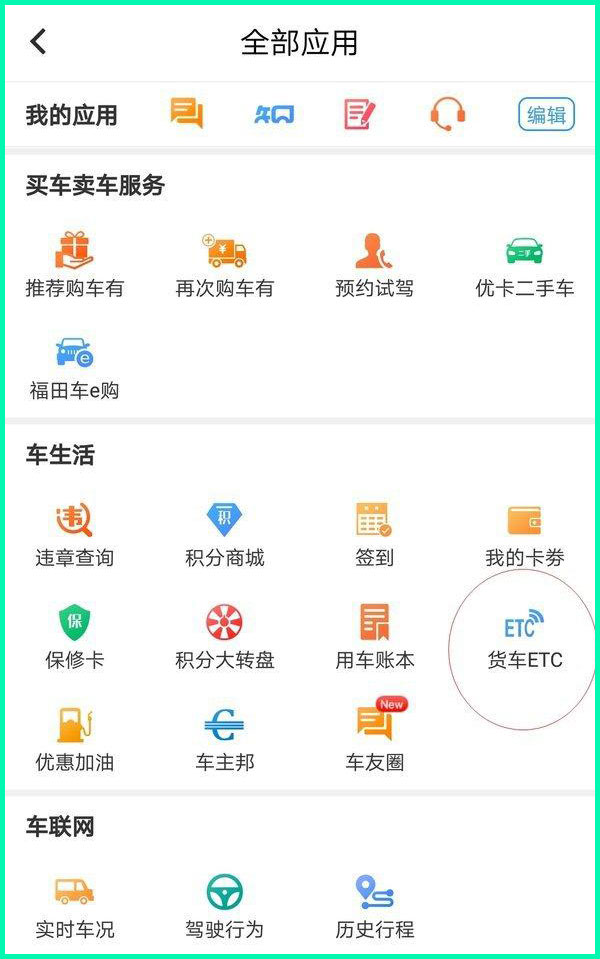Tap the 编辑 button for 我的应用
The width and height of the screenshot is (600, 959).
546,115
